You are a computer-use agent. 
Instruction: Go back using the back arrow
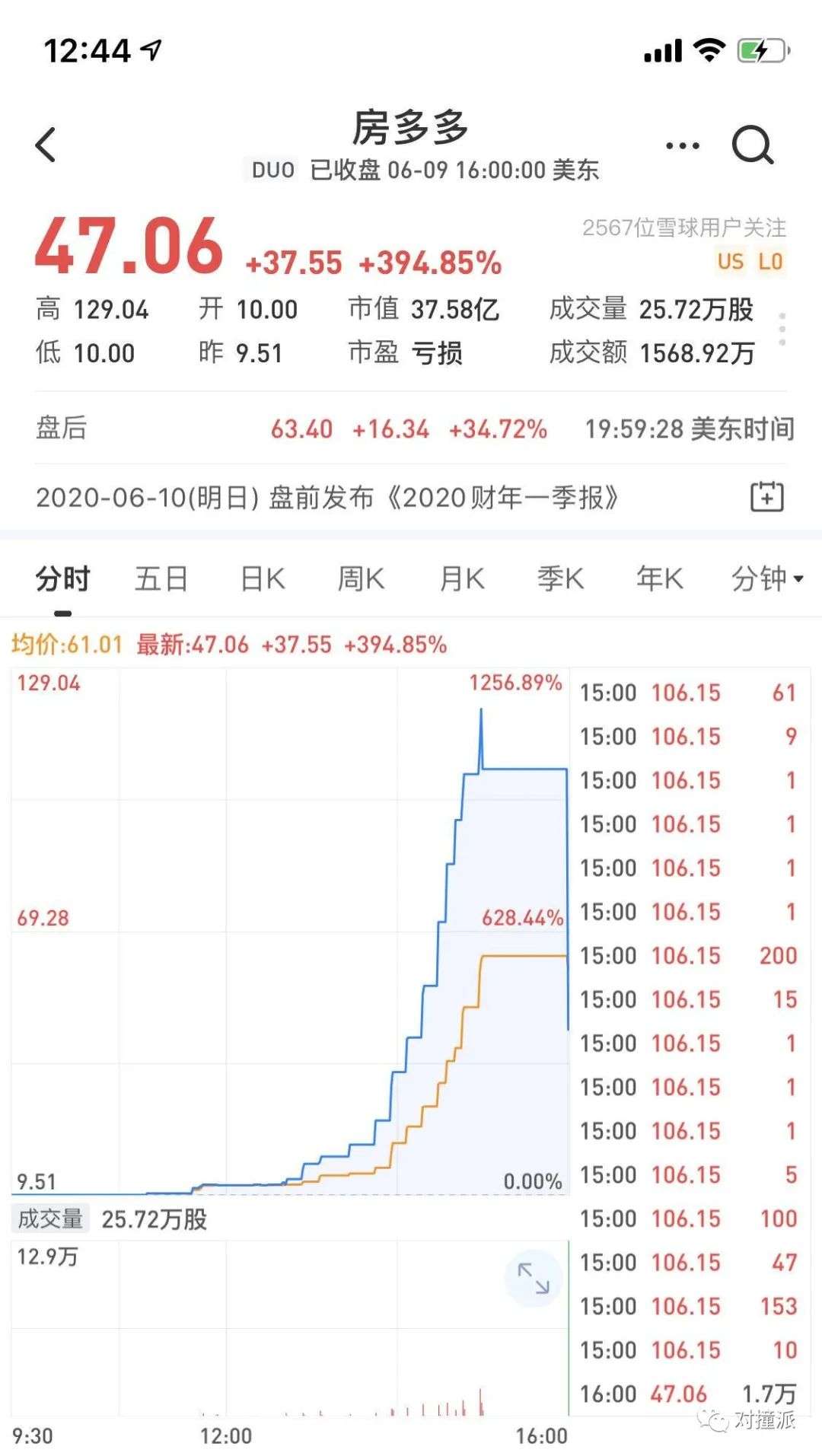46,145
